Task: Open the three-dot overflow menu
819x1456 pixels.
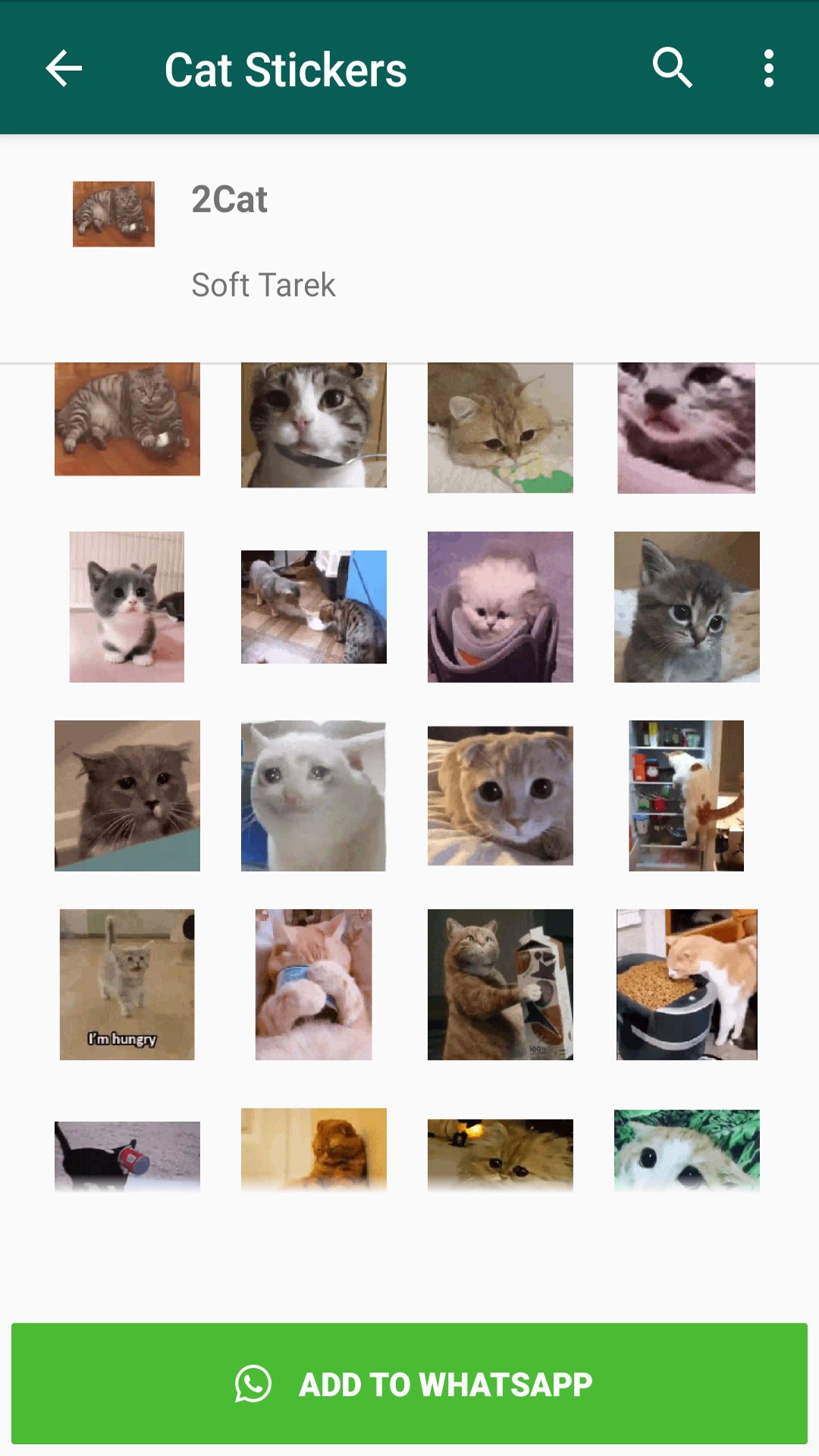Action: tap(769, 68)
